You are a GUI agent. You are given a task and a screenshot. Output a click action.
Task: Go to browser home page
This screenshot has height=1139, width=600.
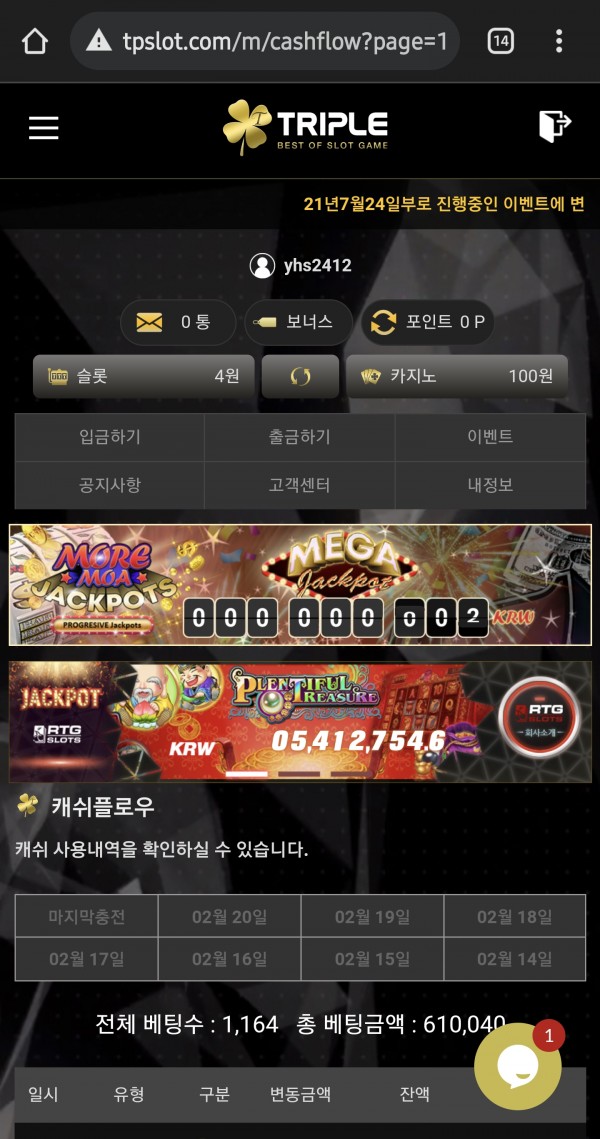tap(35, 41)
